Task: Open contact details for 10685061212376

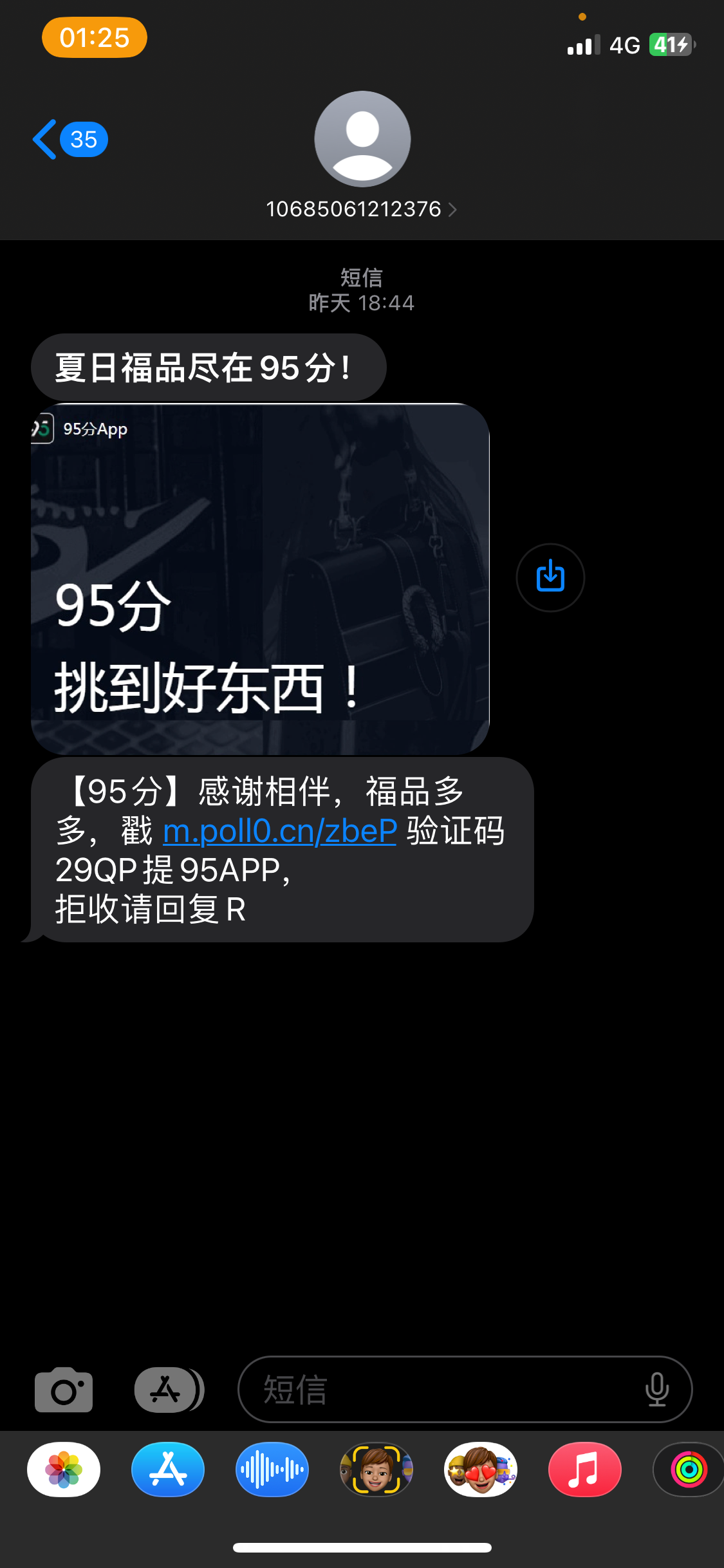Action: 361,209
